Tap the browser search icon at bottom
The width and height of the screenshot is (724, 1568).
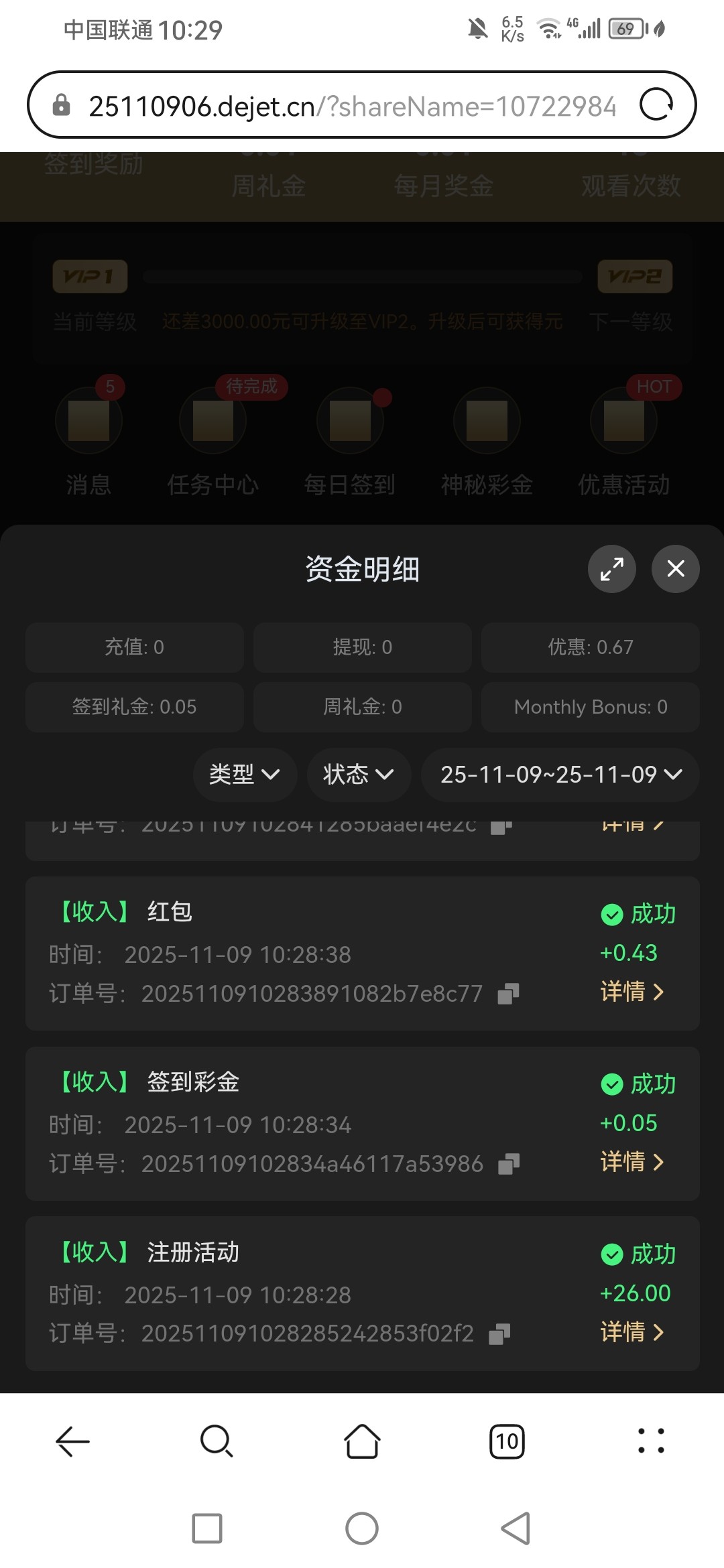coord(217,1441)
